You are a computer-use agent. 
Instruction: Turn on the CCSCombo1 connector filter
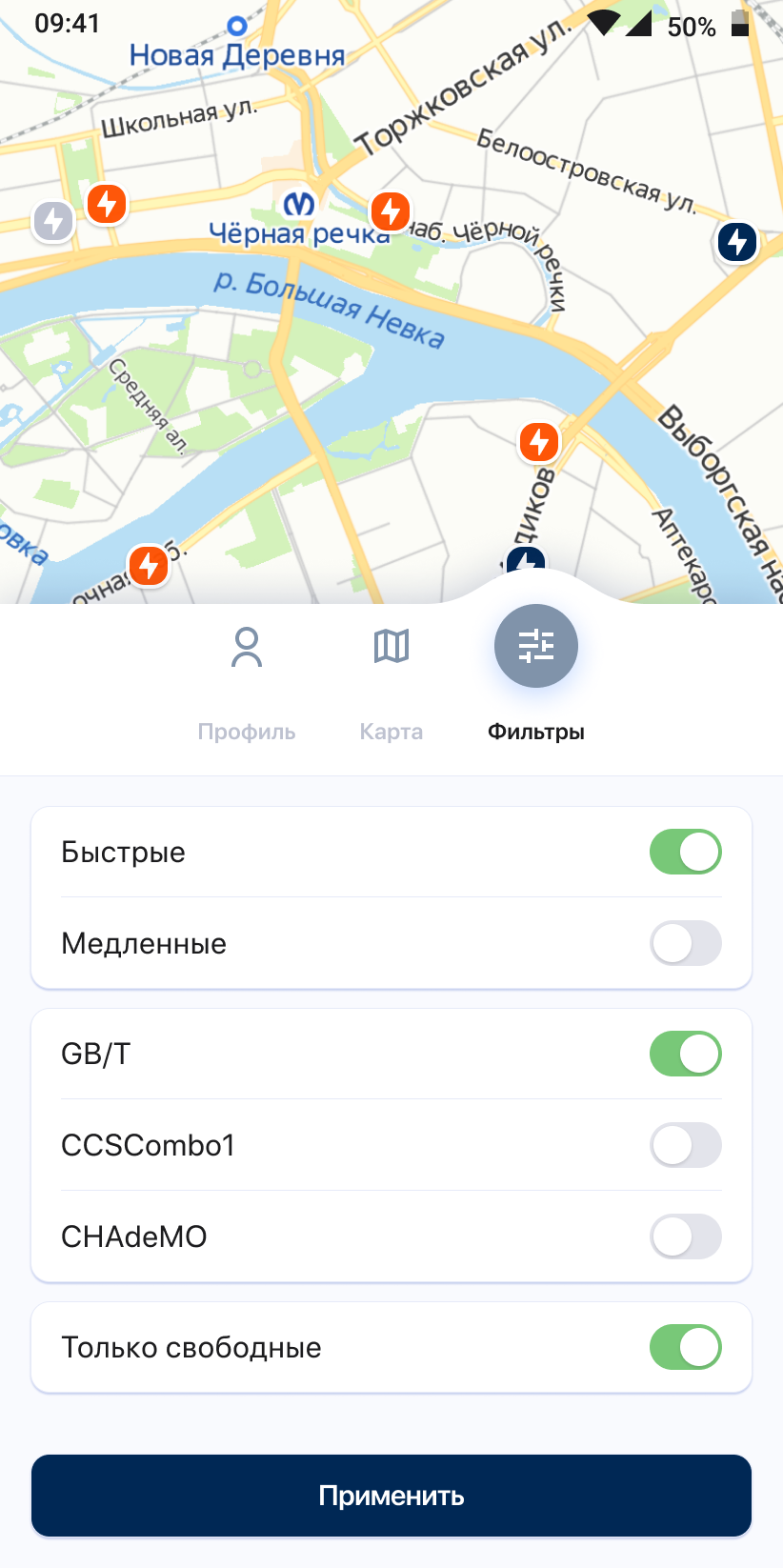click(685, 1145)
